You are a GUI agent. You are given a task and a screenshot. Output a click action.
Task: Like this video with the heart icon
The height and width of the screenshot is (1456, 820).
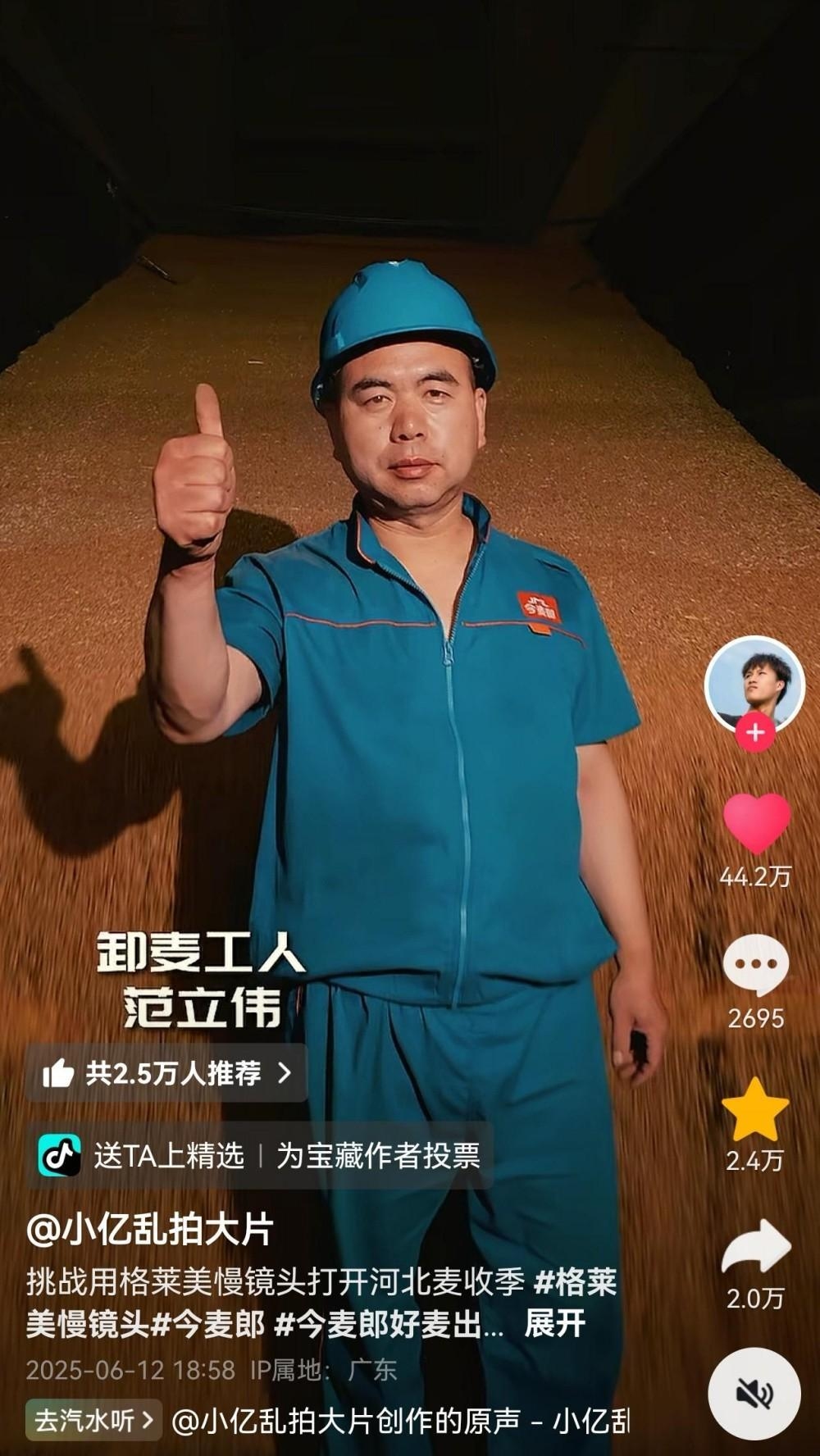pos(756,825)
